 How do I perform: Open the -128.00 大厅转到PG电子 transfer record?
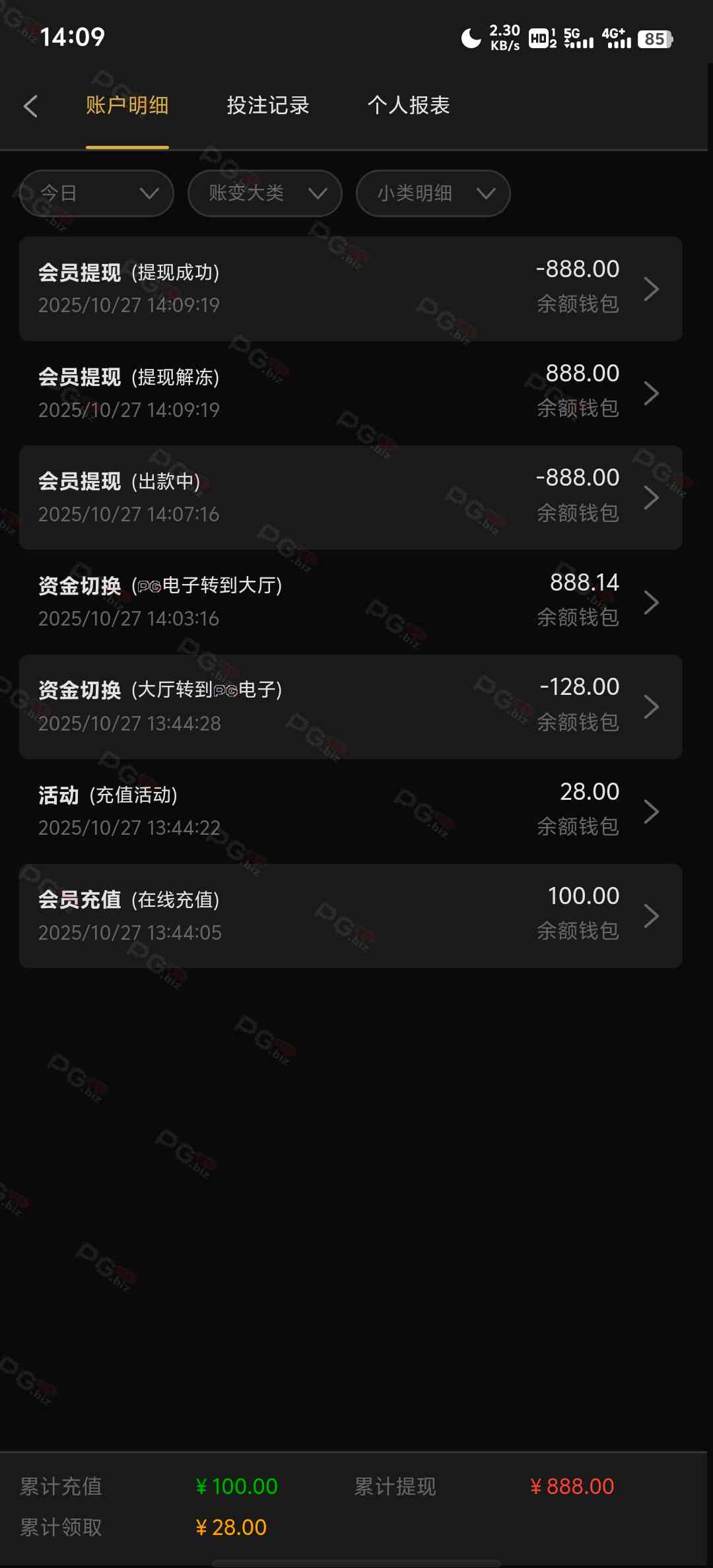tap(351, 706)
